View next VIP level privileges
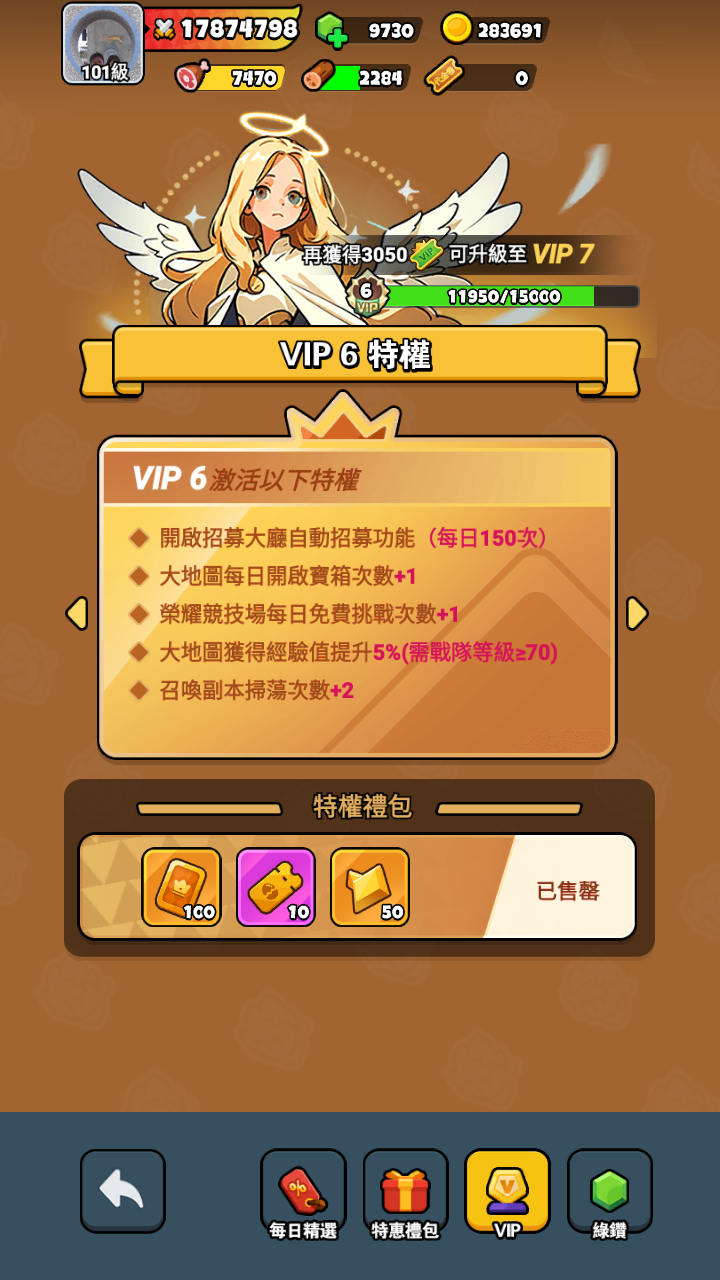 (x=637, y=613)
